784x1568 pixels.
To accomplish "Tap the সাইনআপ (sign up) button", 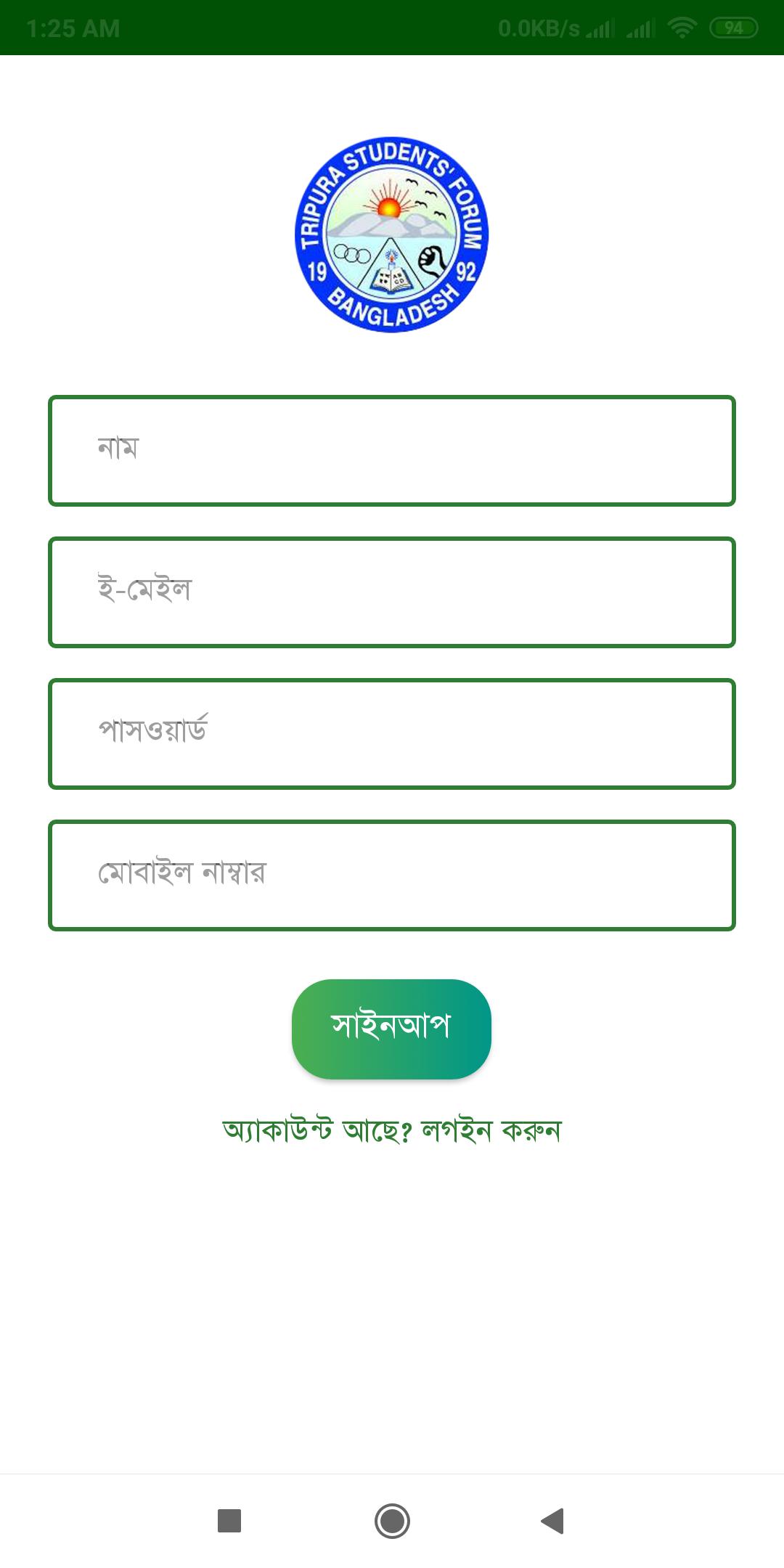I will coord(391,1029).
